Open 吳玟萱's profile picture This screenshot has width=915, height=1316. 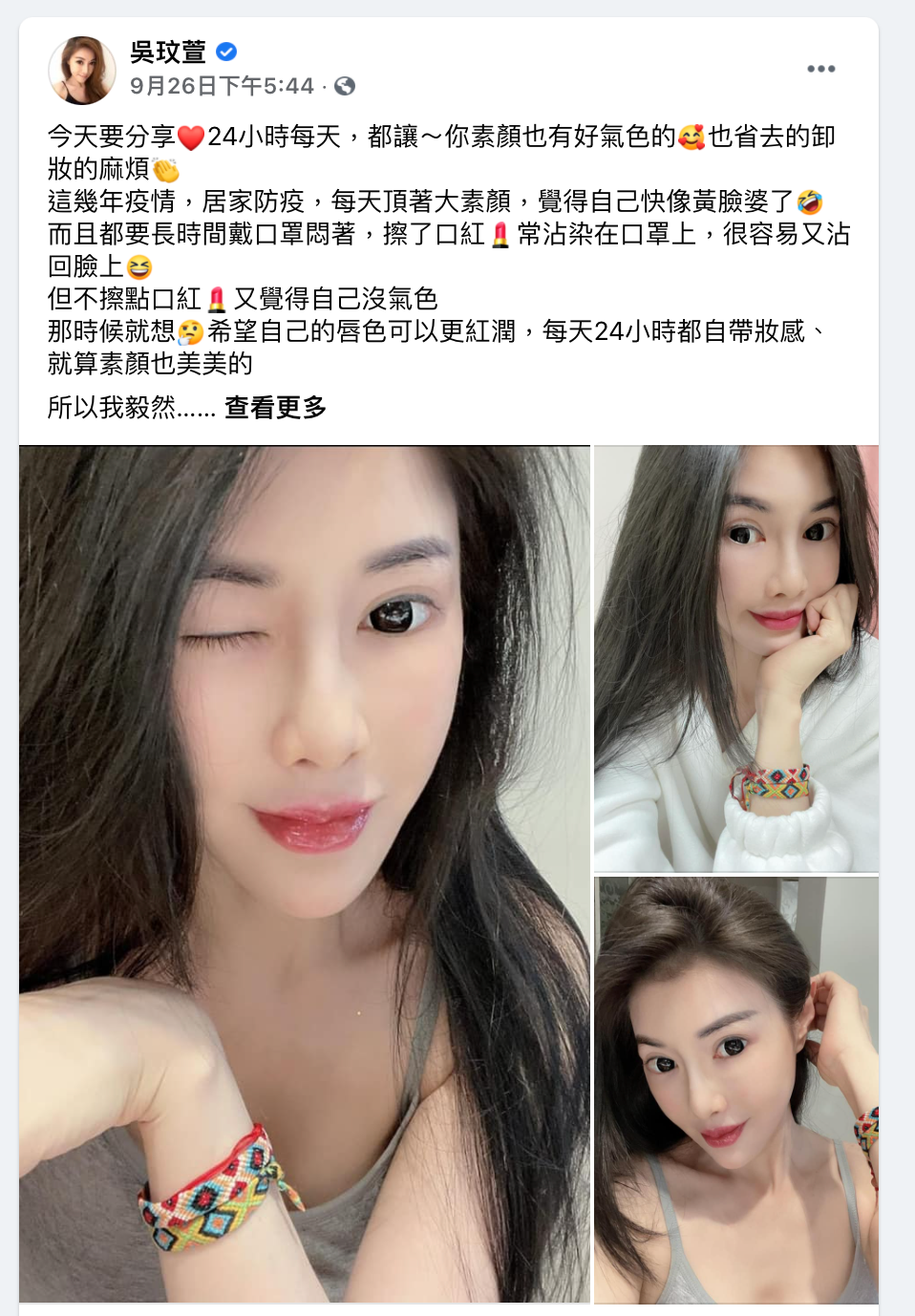tap(82, 70)
